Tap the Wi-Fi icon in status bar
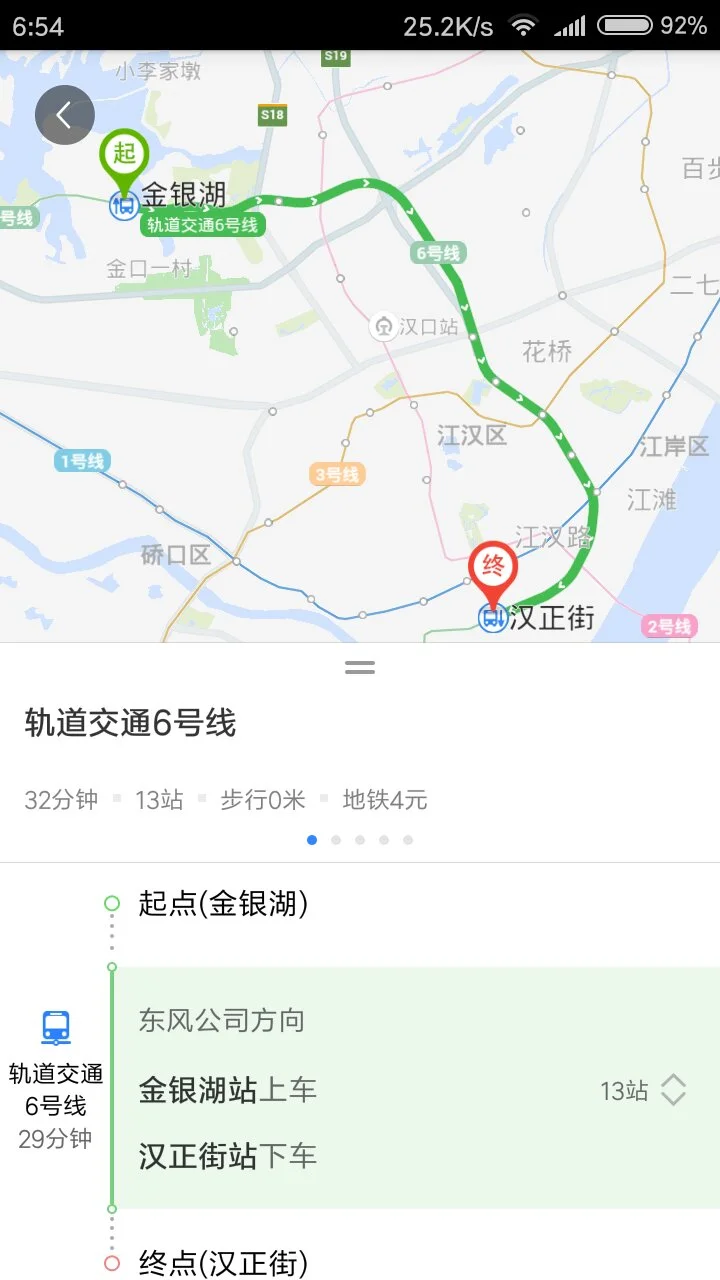Viewport: 720px width, 1280px height. (523, 23)
